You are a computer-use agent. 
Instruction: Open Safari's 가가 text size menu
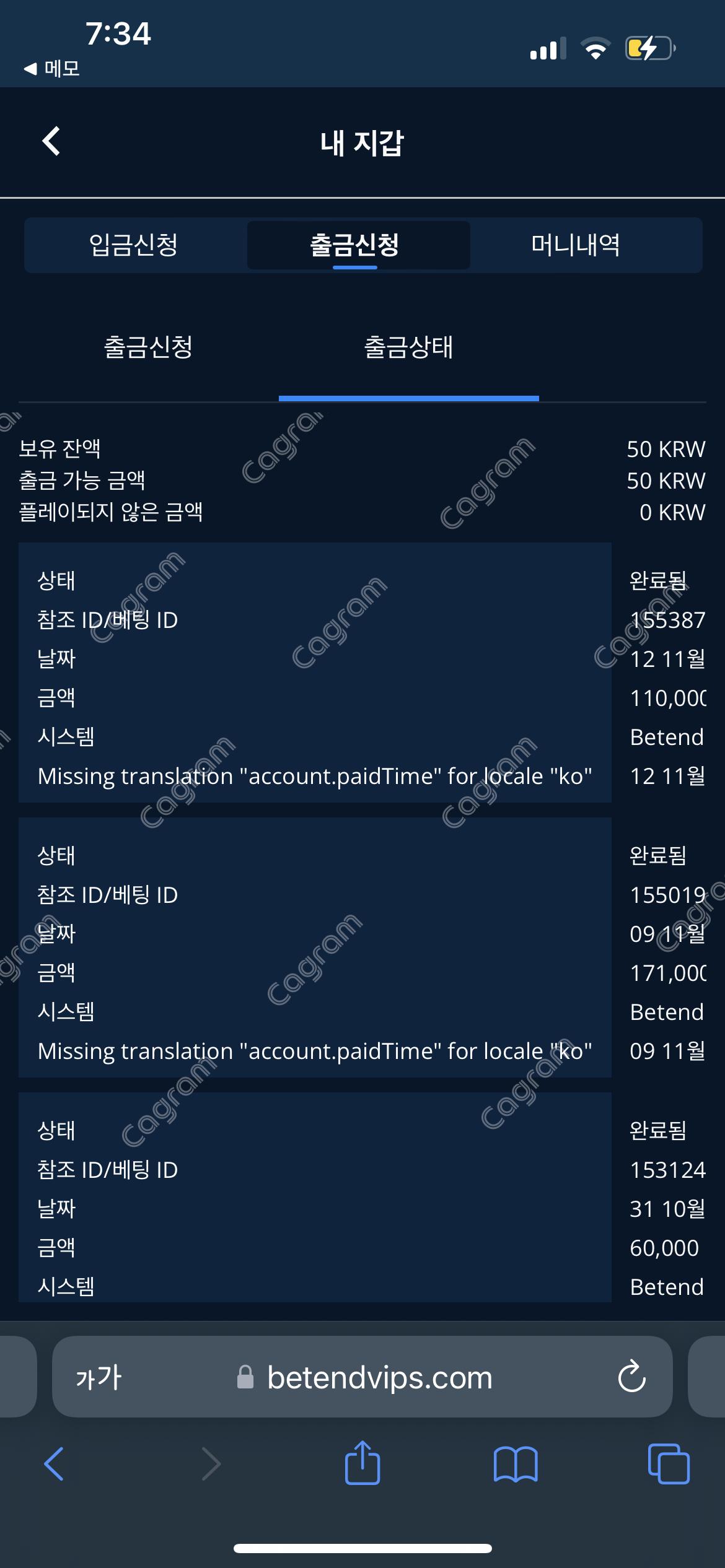pyautogui.click(x=99, y=1378)
